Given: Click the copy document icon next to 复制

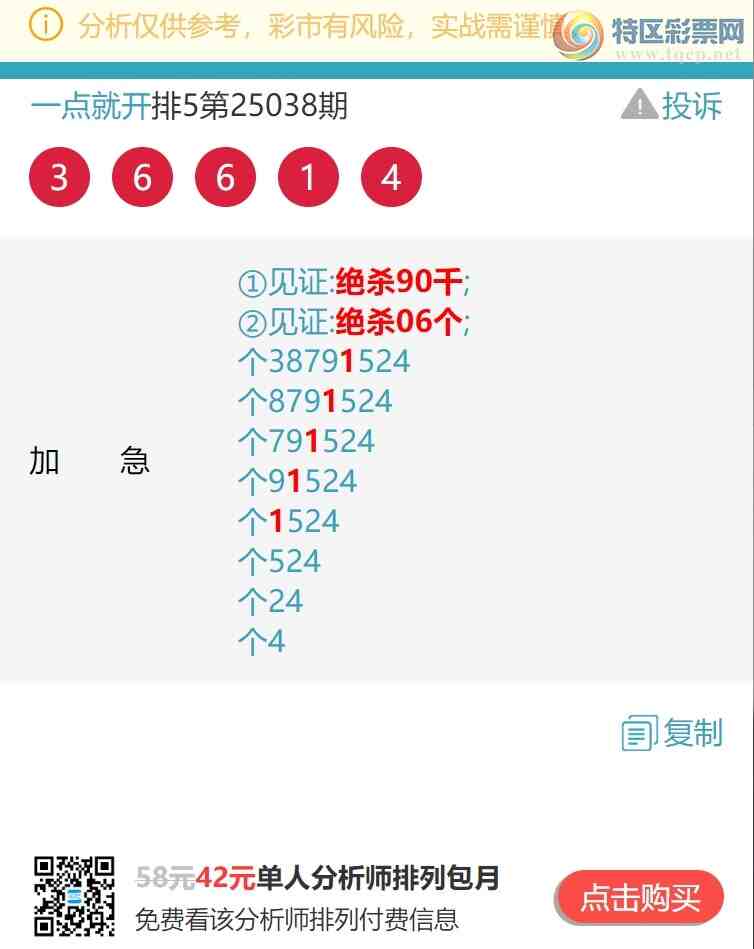Looking at the screenshot, I should tap(640, 734).
